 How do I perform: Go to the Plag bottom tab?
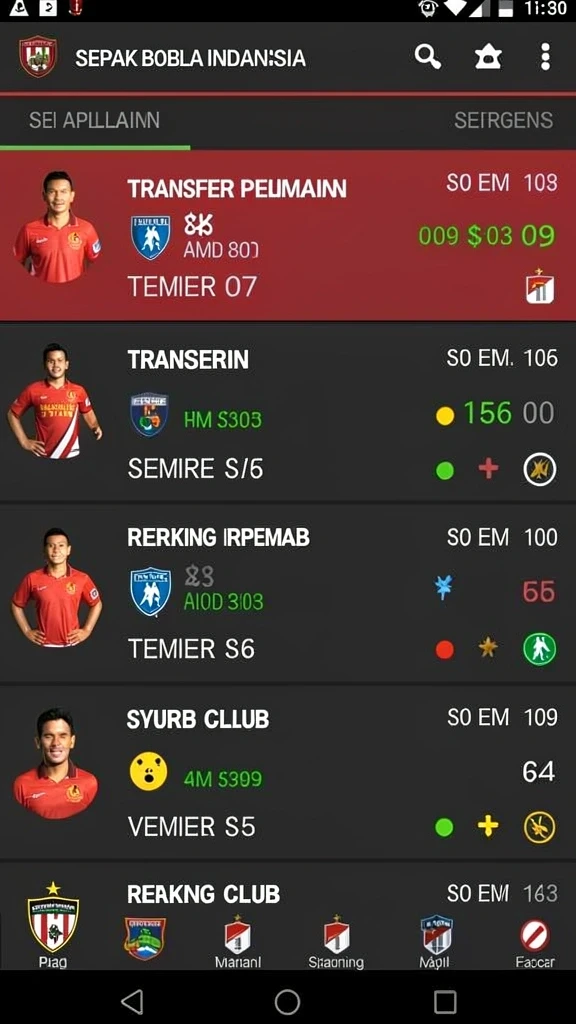click(53, 926)
